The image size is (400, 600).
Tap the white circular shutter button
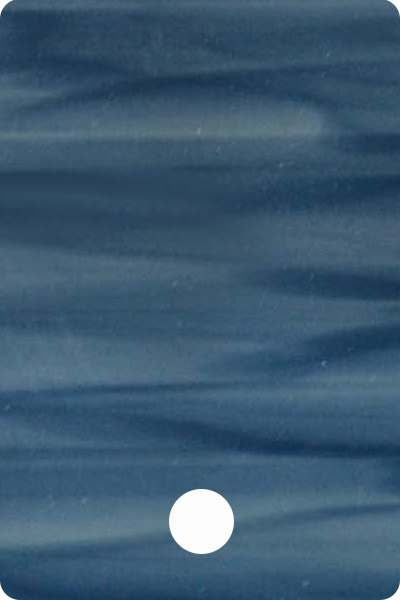(x=201, y=521)
